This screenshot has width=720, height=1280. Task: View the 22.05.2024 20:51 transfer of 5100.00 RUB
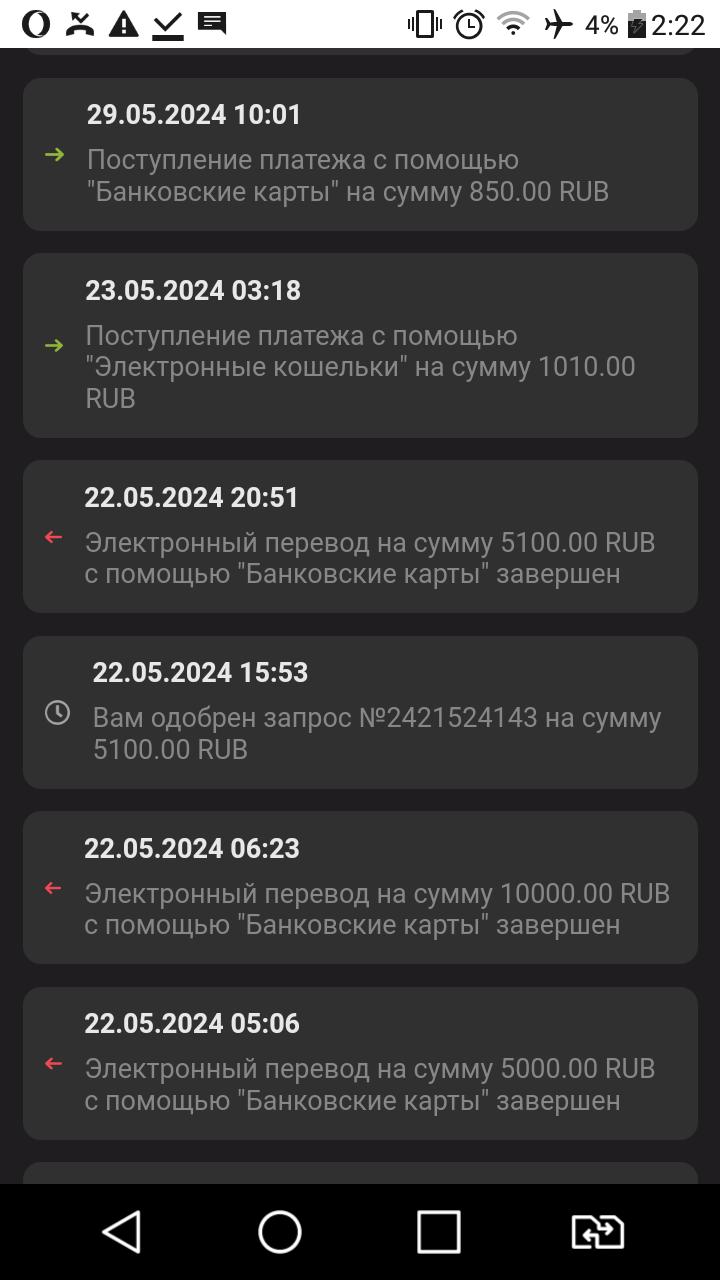click(x=360, y=537)
